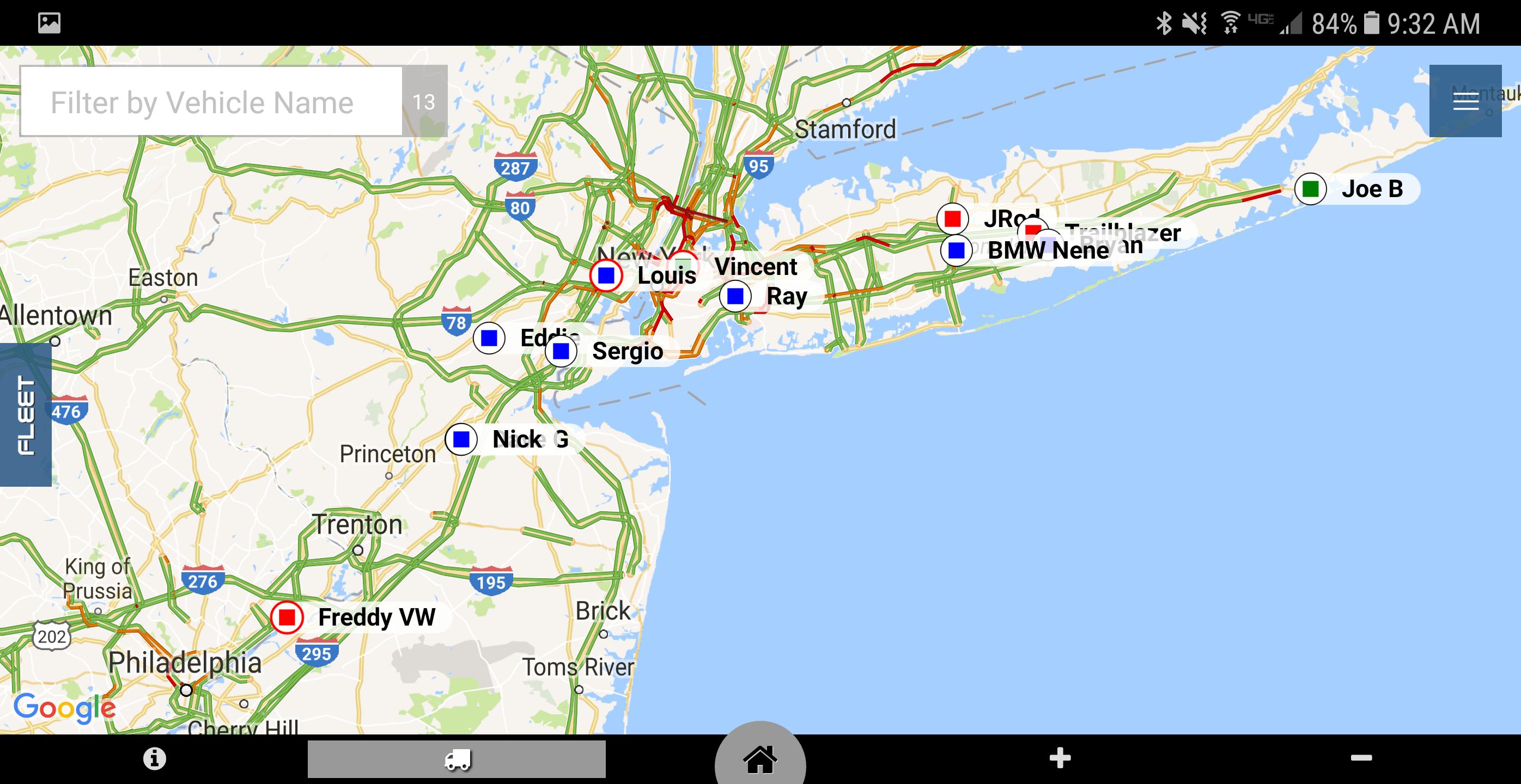Open the hamburger menu
This screenshot has height=784, width=1521.
(x=1465, y=101)
